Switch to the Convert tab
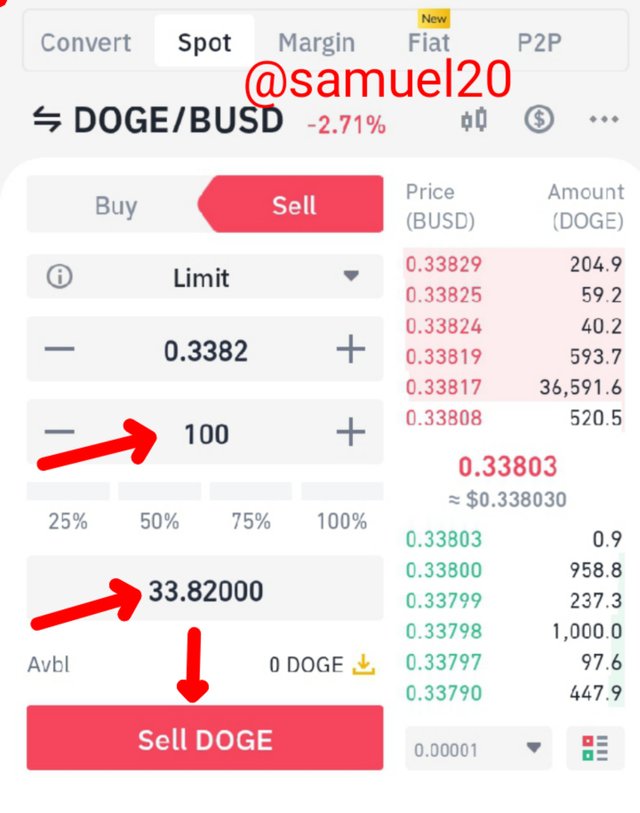This screenshot has height=813, width=640. click(x=85, y=43)
